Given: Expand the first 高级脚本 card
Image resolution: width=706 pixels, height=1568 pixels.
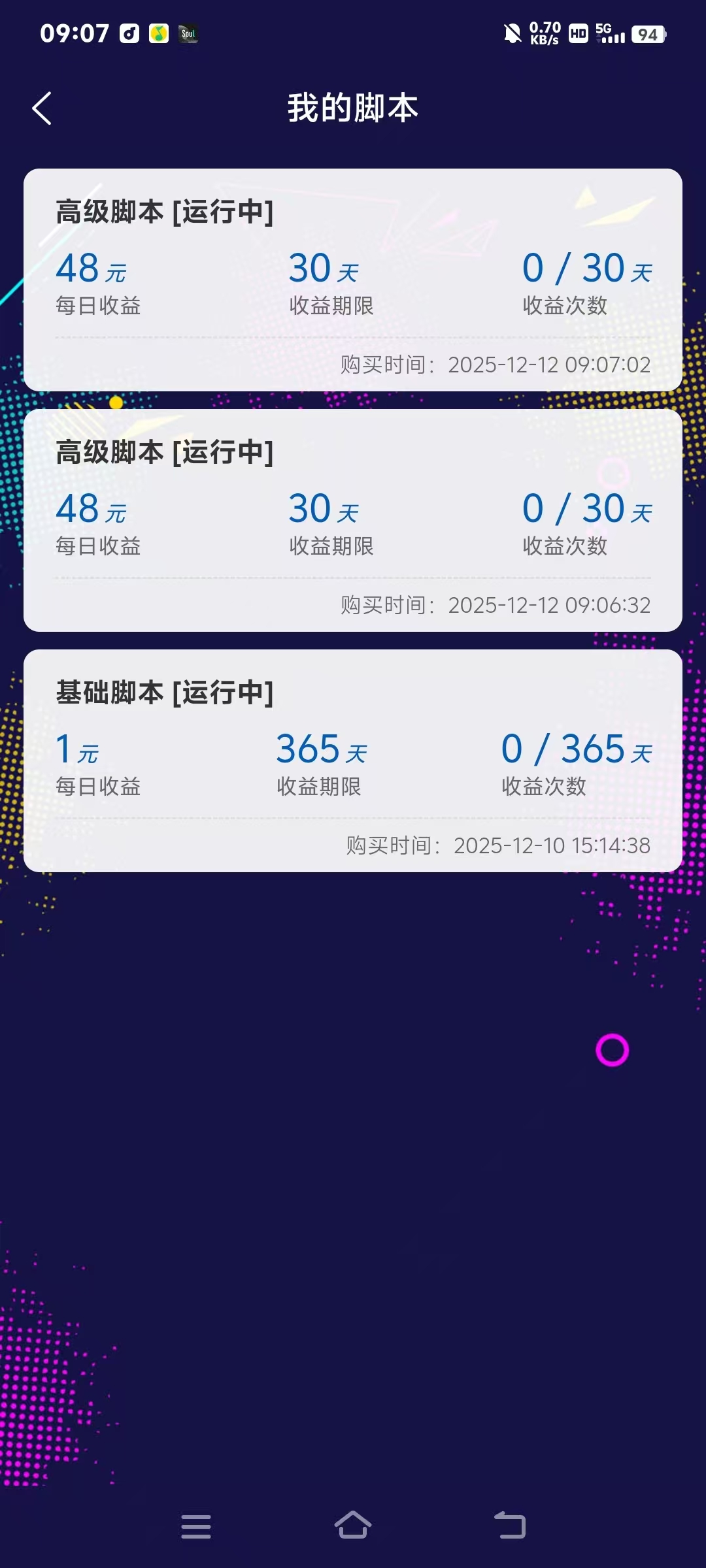Looking at the screenshot, I should point(353,278).
